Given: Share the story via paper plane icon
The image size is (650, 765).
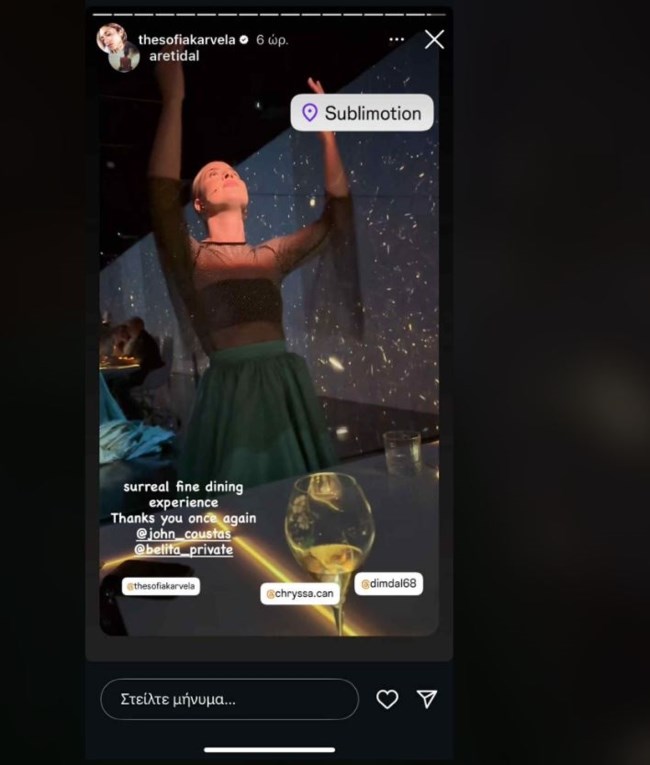Looking at the screenshot, I should pyautogui.click(x=427, y=699).
